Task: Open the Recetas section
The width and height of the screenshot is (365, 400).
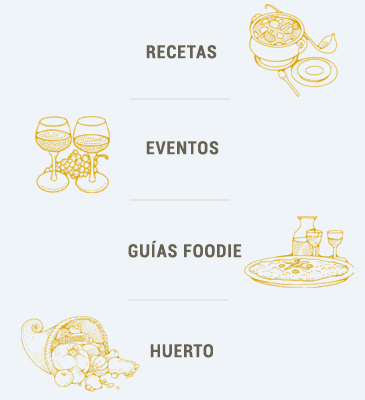Action: 181,52
